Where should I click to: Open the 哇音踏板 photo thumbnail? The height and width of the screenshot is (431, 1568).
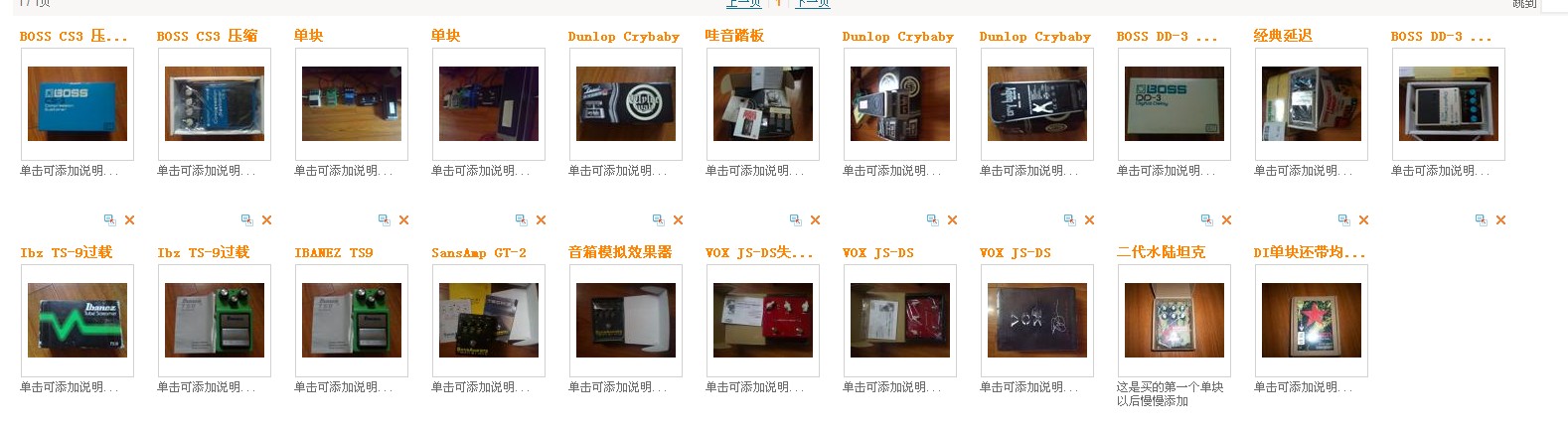tap(762, 103)
